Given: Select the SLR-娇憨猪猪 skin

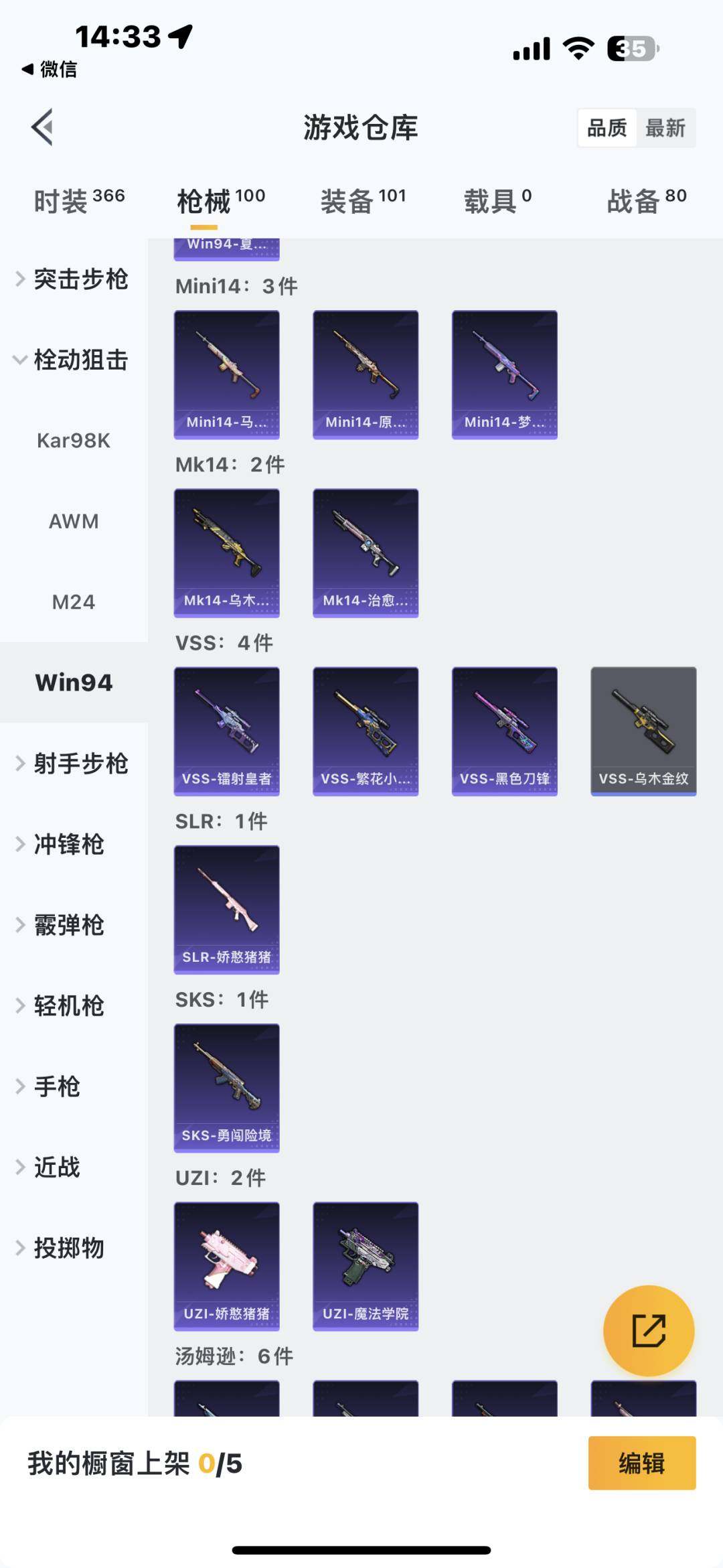Looking at the screenshot, I should (226, 909).
